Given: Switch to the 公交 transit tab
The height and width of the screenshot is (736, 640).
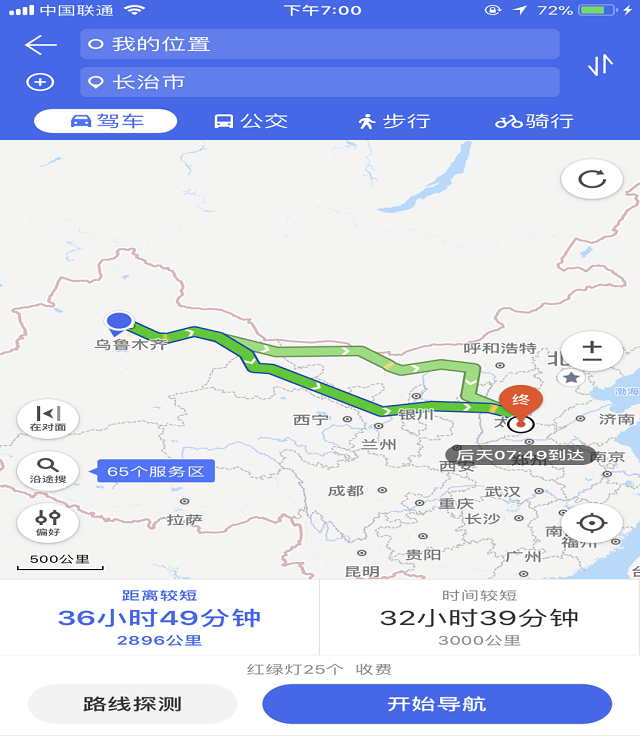Looking at the screenshot, I should pyautogui.click(x=251, y=121).
